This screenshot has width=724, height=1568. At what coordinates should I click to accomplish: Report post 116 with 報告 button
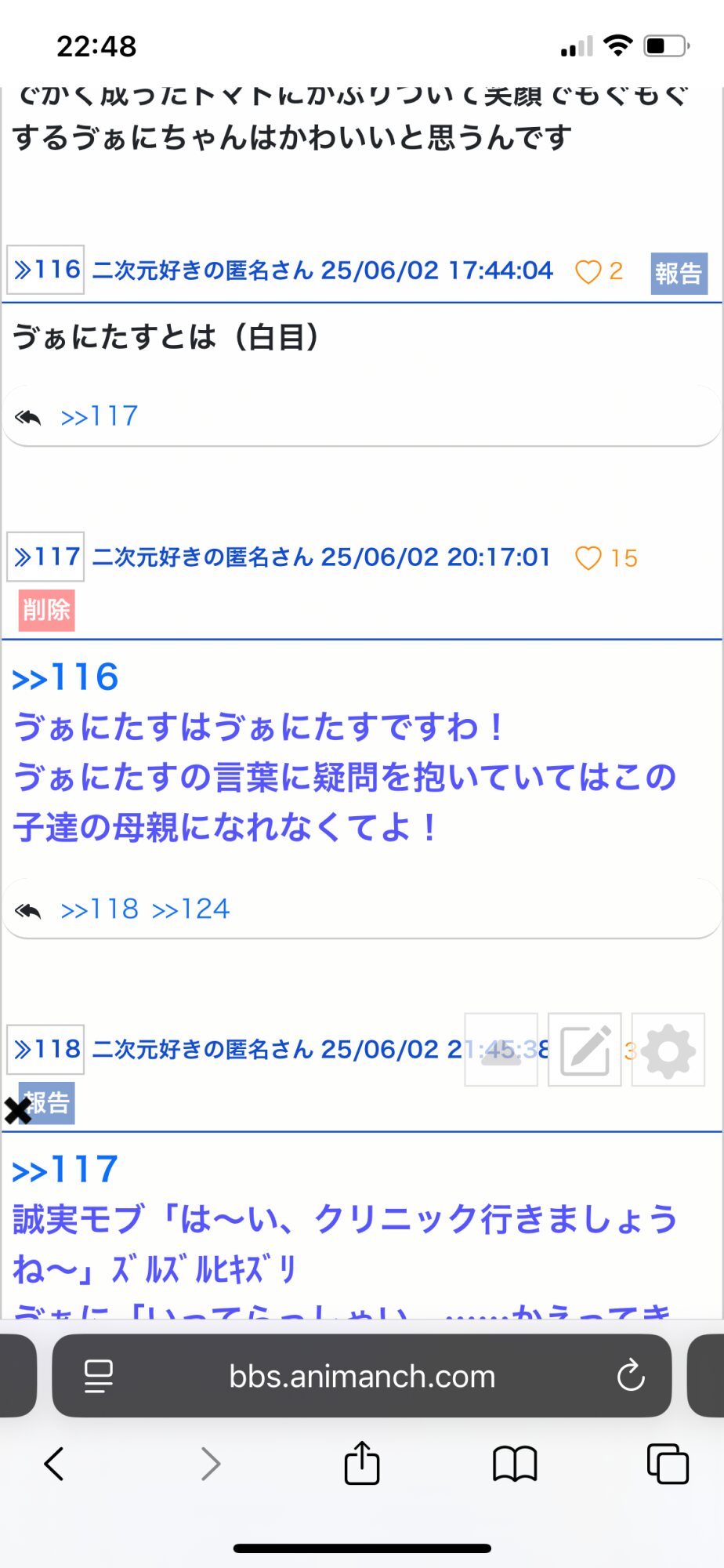(x=679, y=274)
